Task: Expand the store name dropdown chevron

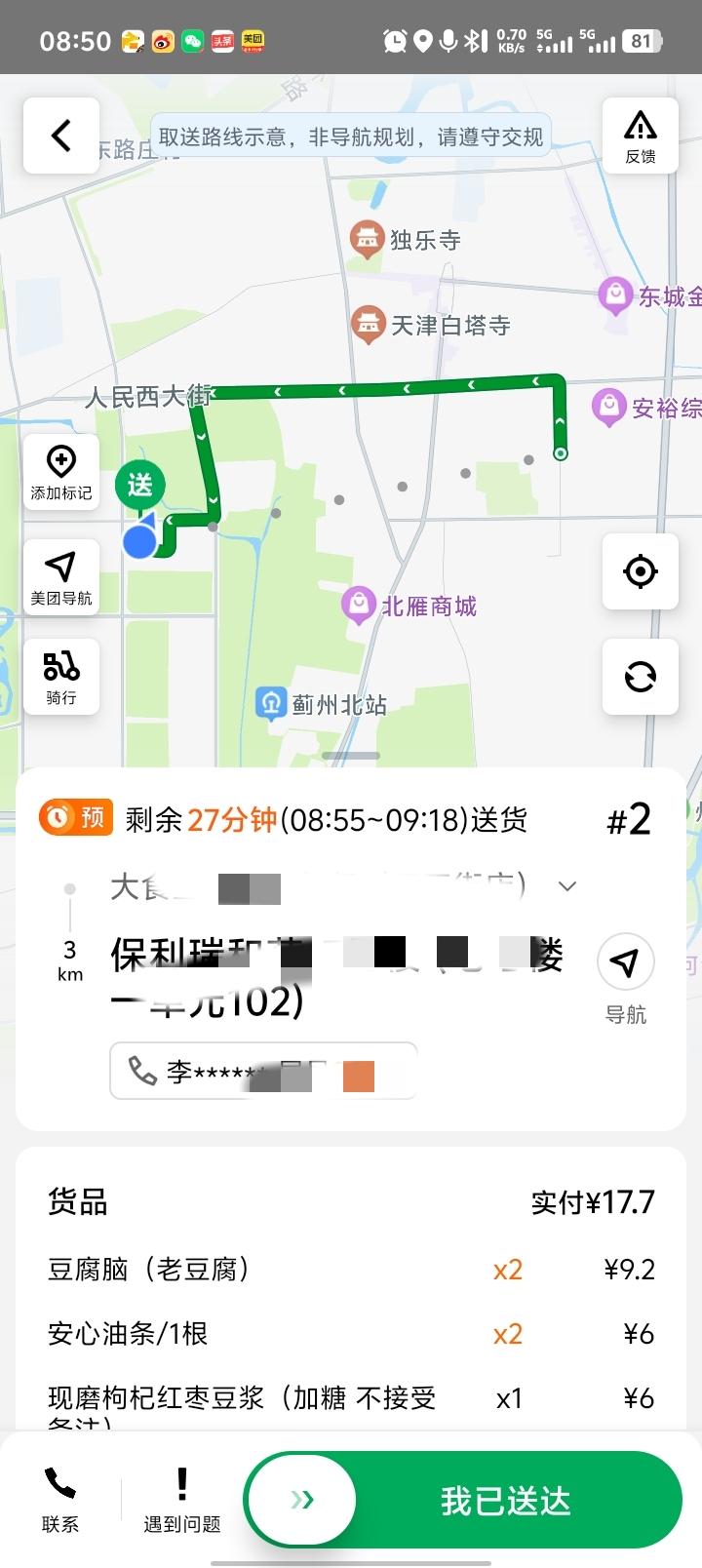Action: (x=568, y=885)
